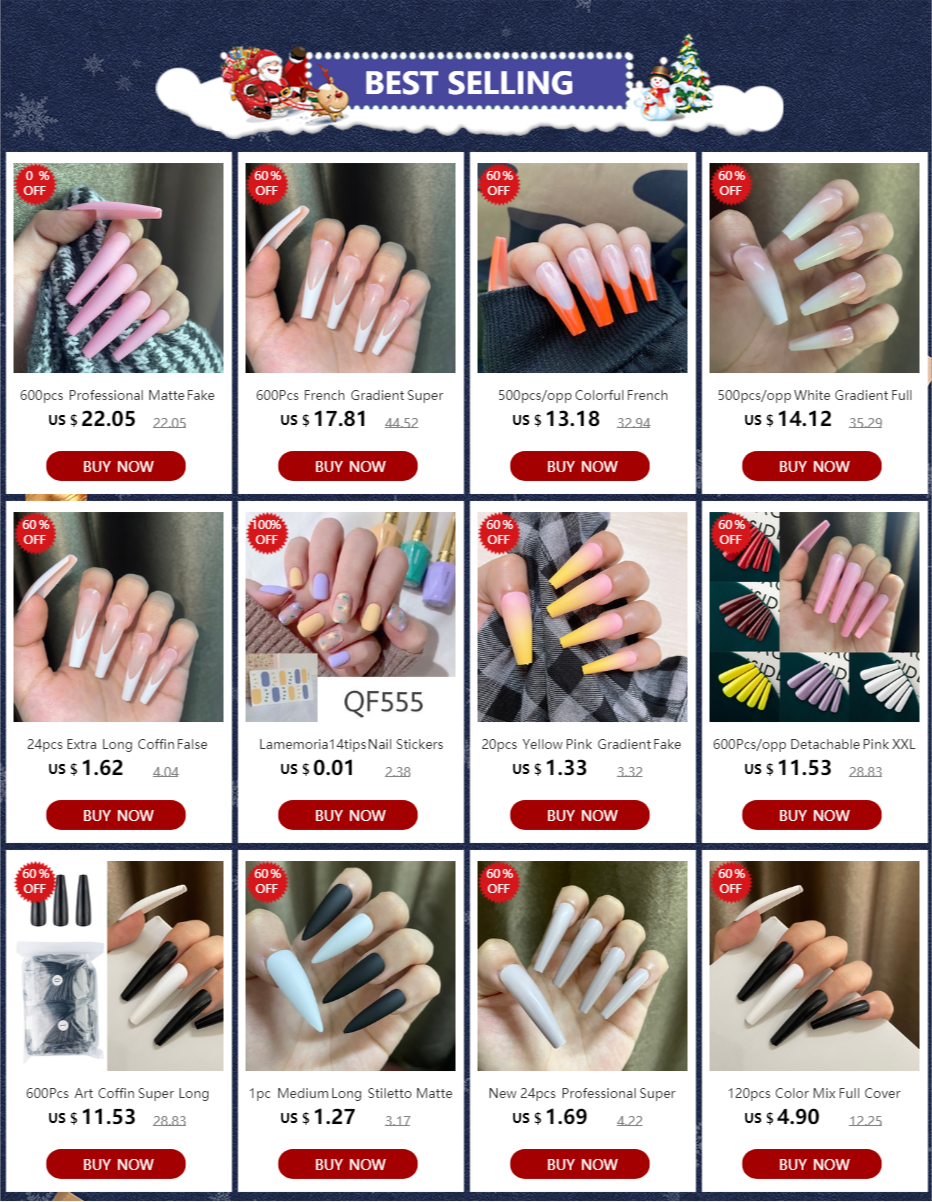Tap Buy Now for Lamemoria 14tips Nail Stickers
This screenshot has height=1202, width=932.
coord(348,815)
